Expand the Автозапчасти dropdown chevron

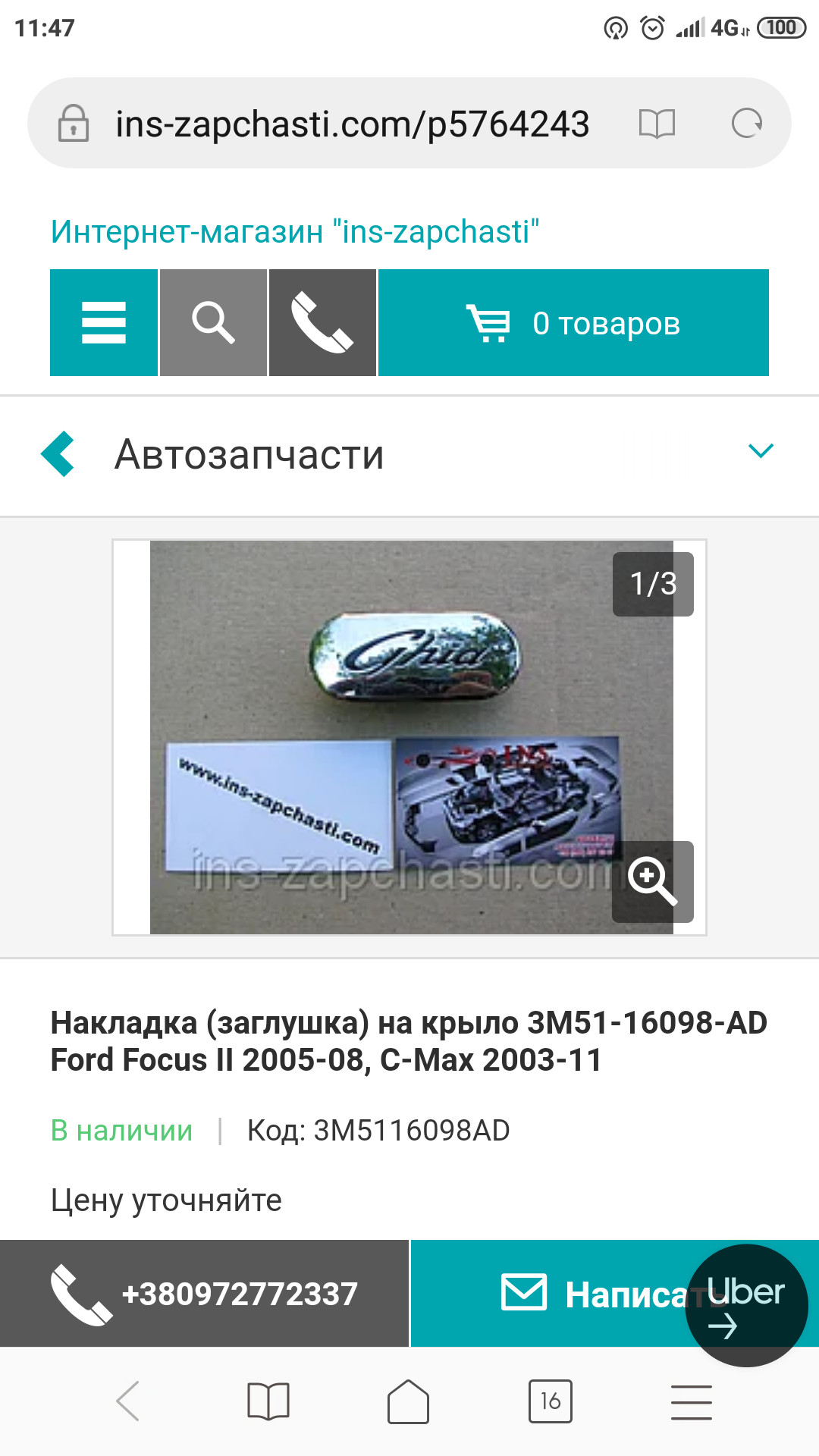pyautogui.click(x=761, y=451)
